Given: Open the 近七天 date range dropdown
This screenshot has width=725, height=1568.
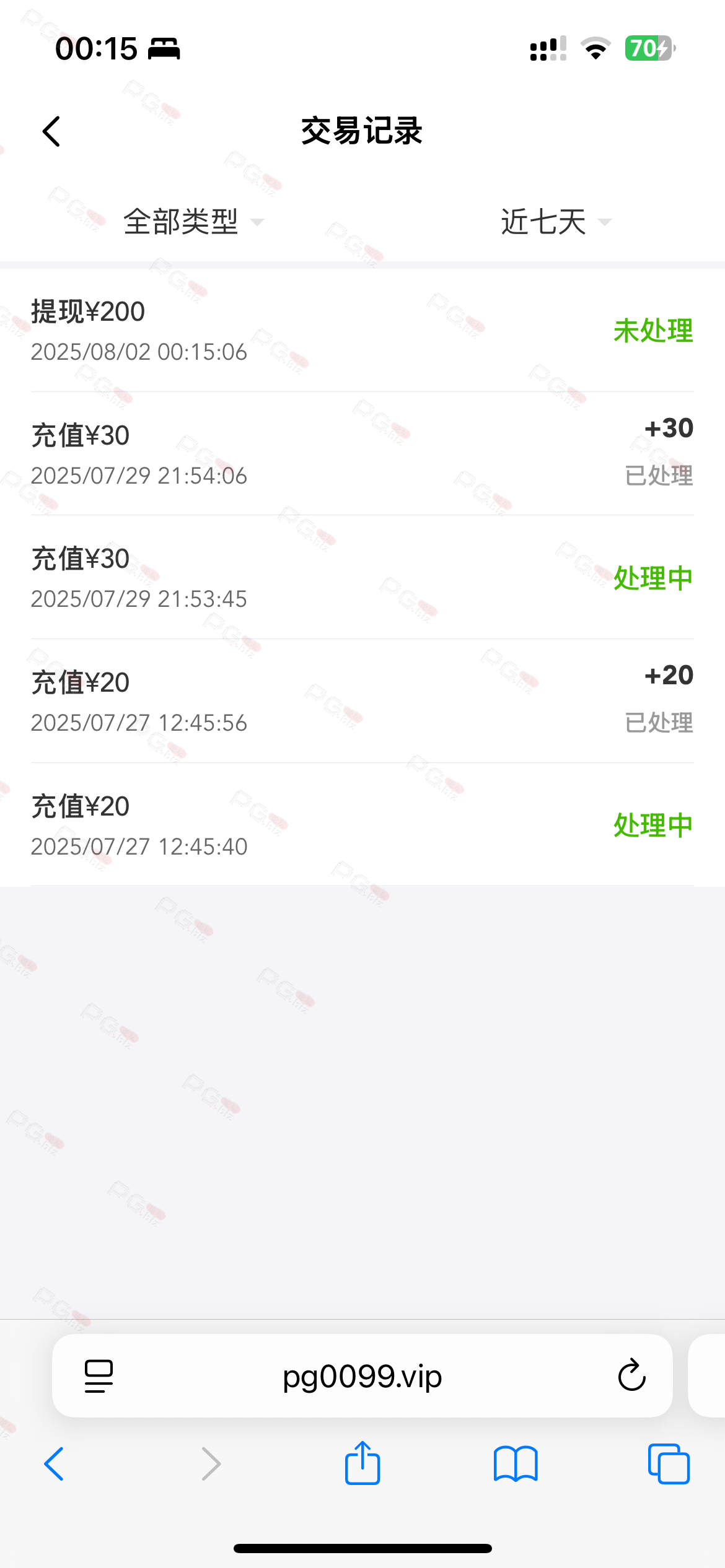Looking at the screenshot, I should coord(555,222).
